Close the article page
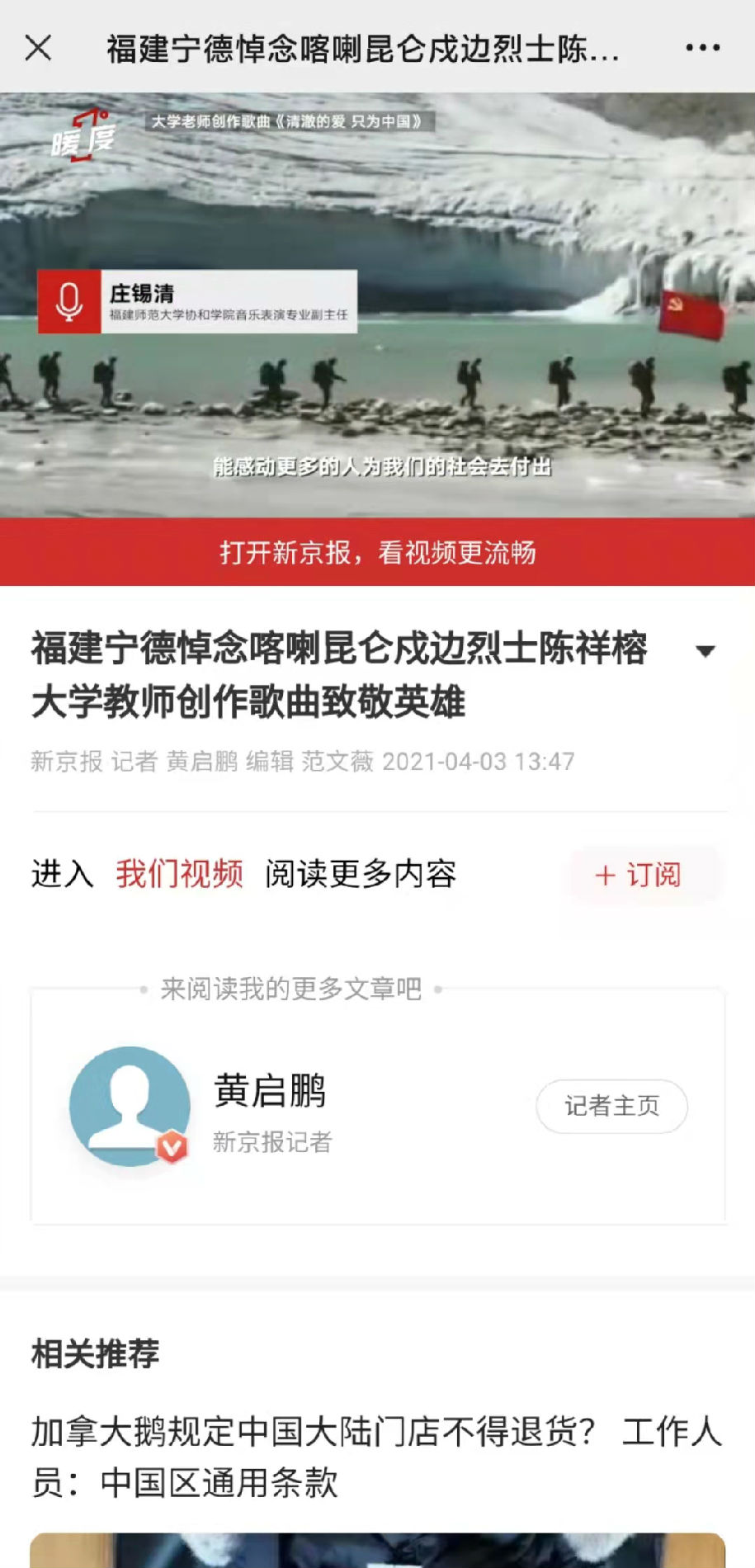This screenshot has width=755, height=1568. click(x=38, y=48)
